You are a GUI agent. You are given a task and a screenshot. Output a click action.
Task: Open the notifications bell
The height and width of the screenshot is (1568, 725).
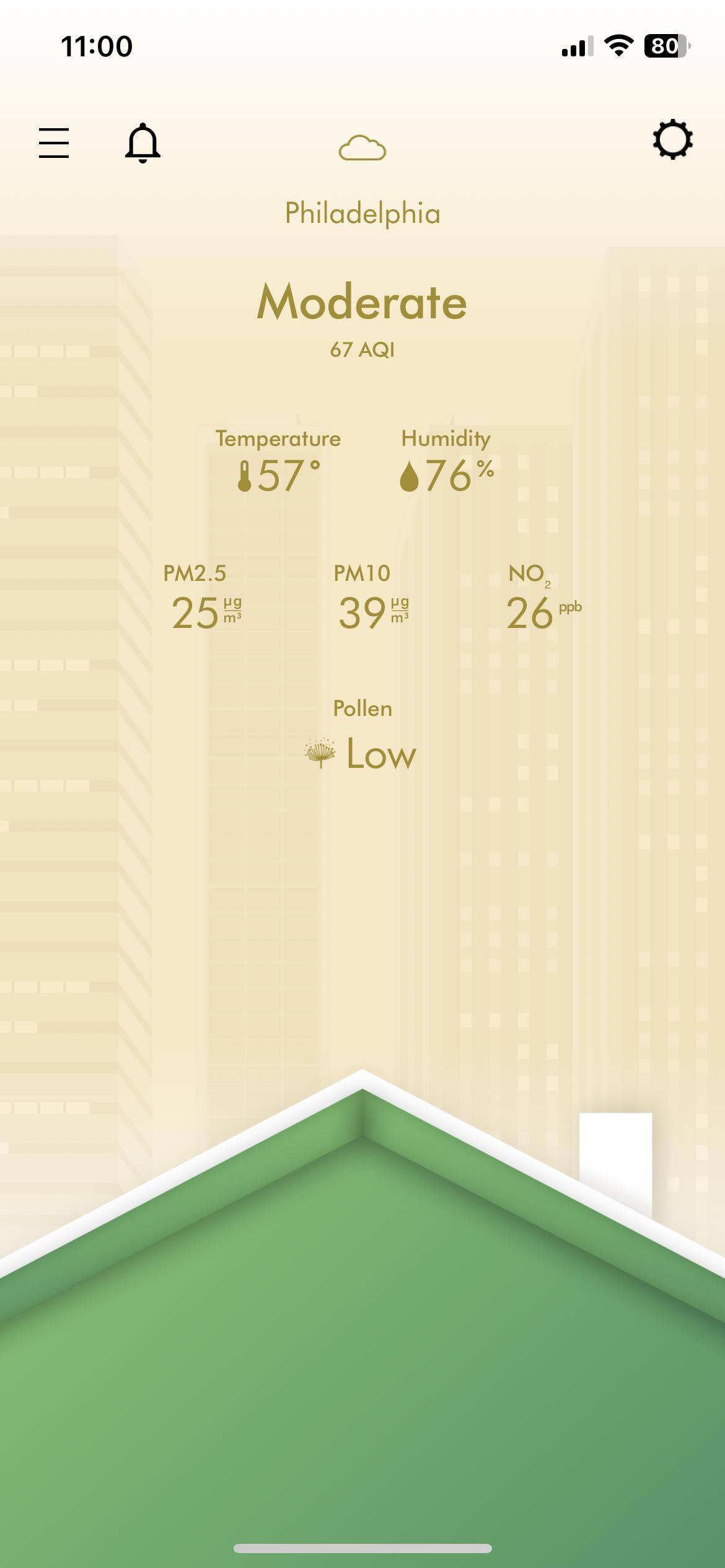tap(143, 143)
